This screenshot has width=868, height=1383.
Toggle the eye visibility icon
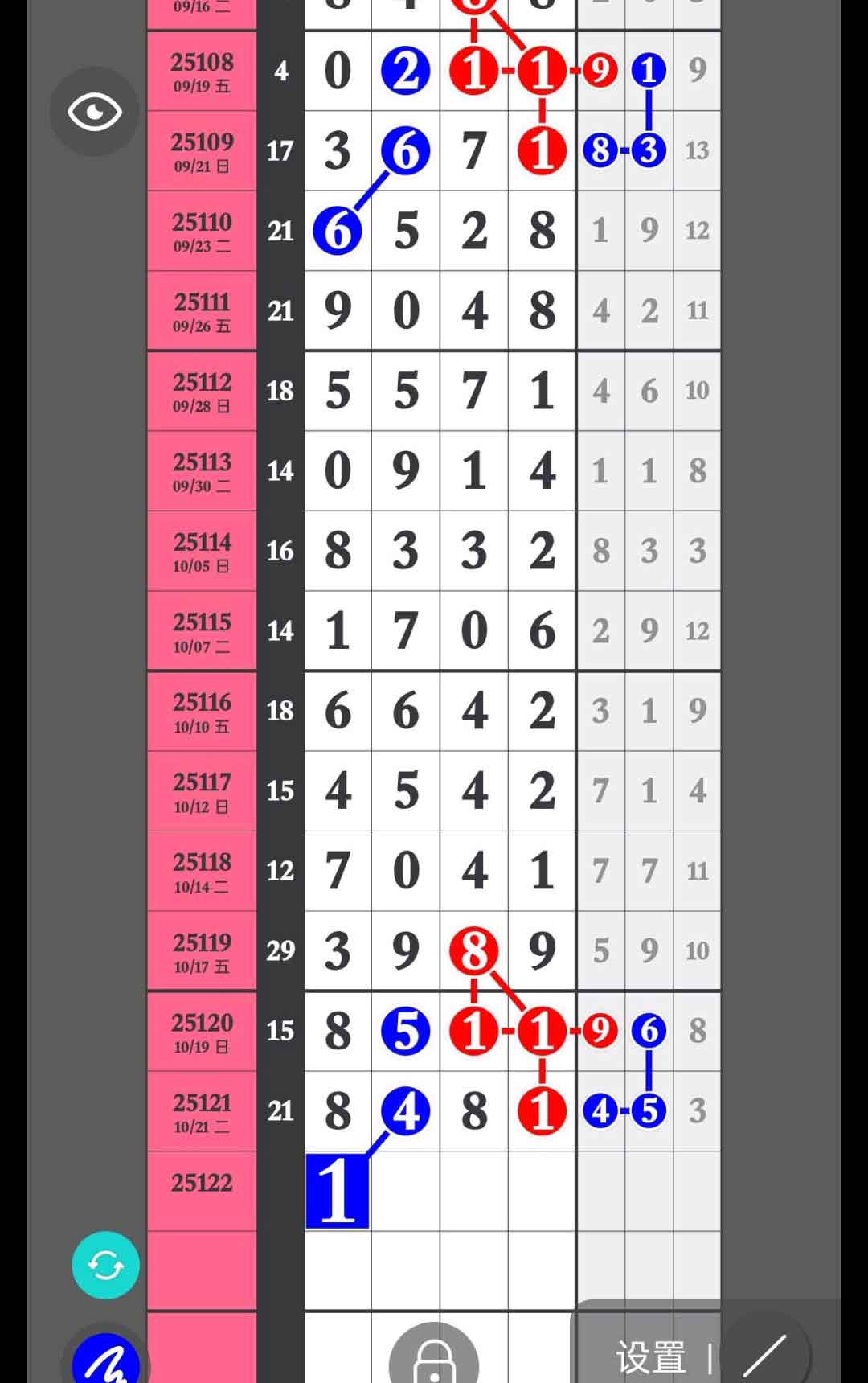[95, 111]
